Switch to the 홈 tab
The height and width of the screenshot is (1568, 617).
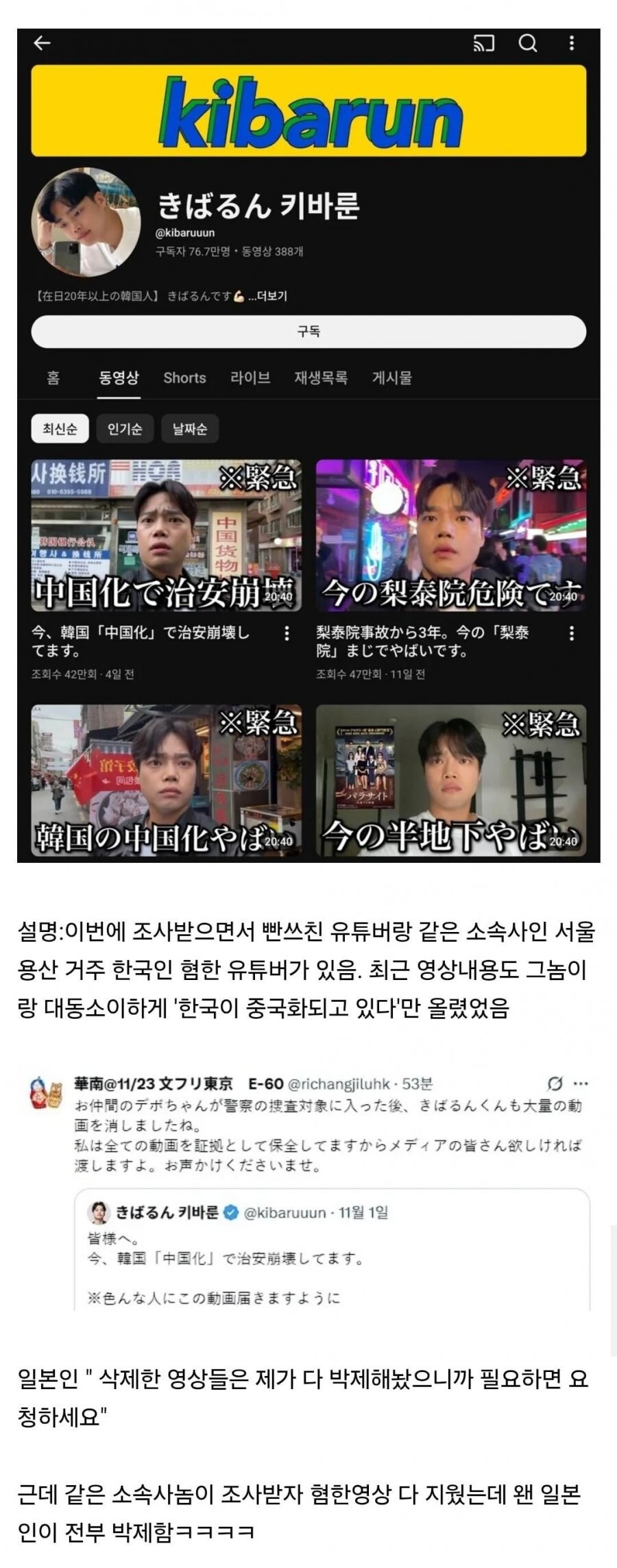(52, 378)
